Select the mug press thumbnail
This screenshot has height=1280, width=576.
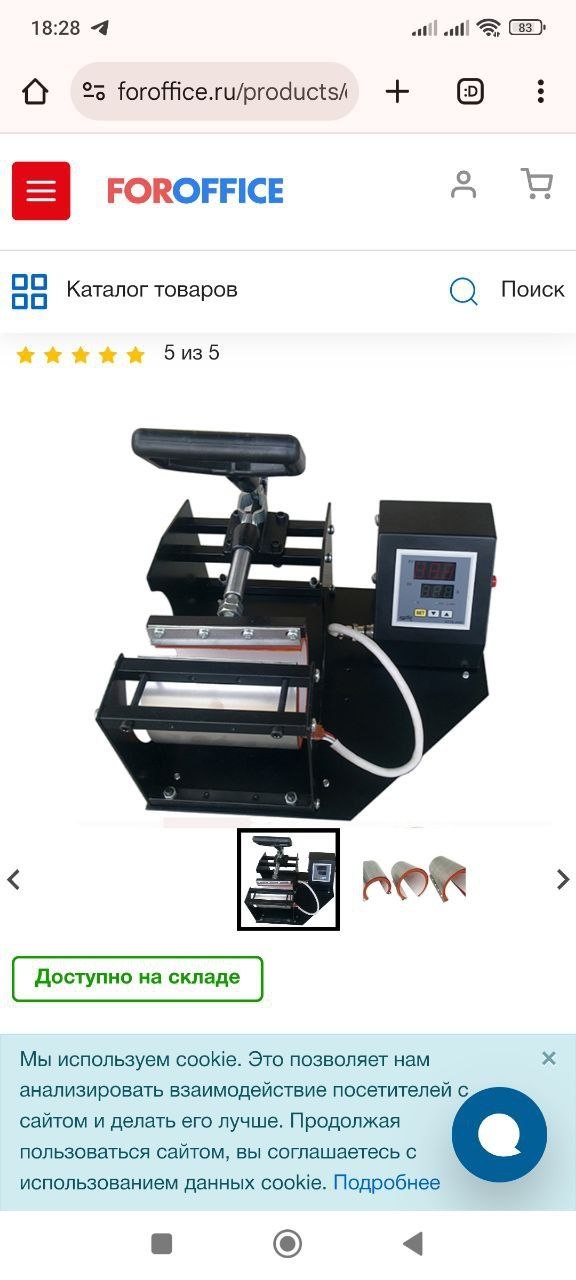click(288, 879)
